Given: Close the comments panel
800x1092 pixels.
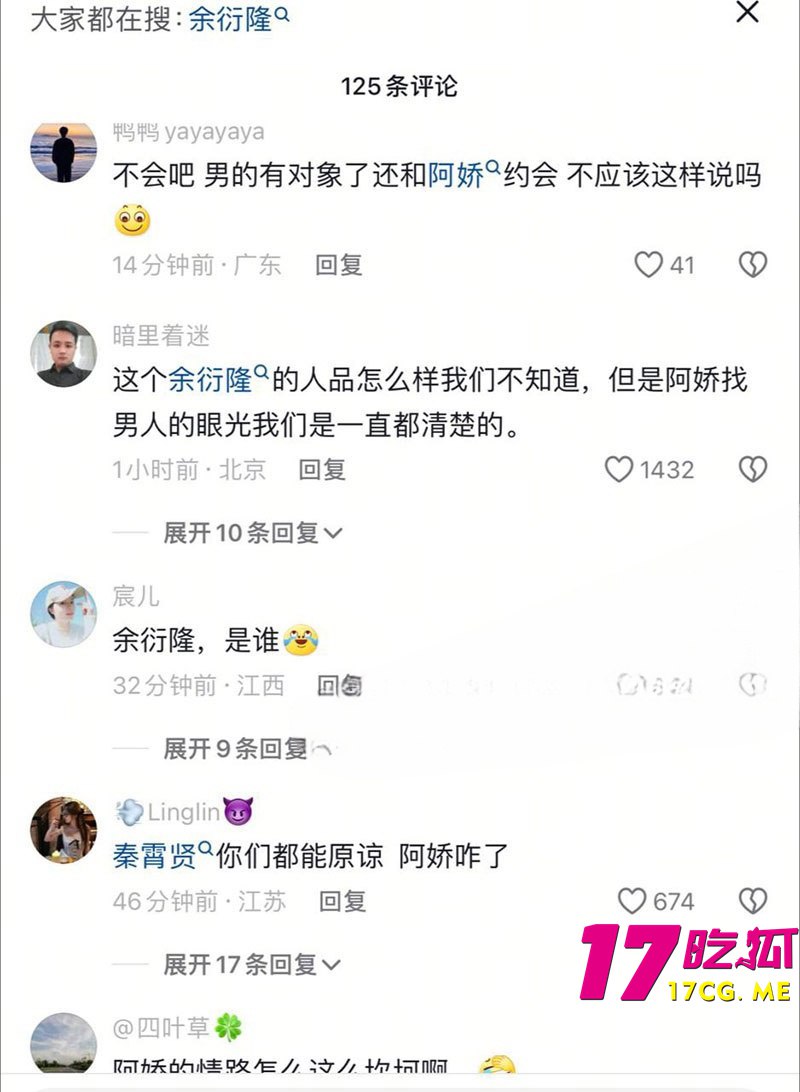Looking at the screenshot, I should click(747, 14).
